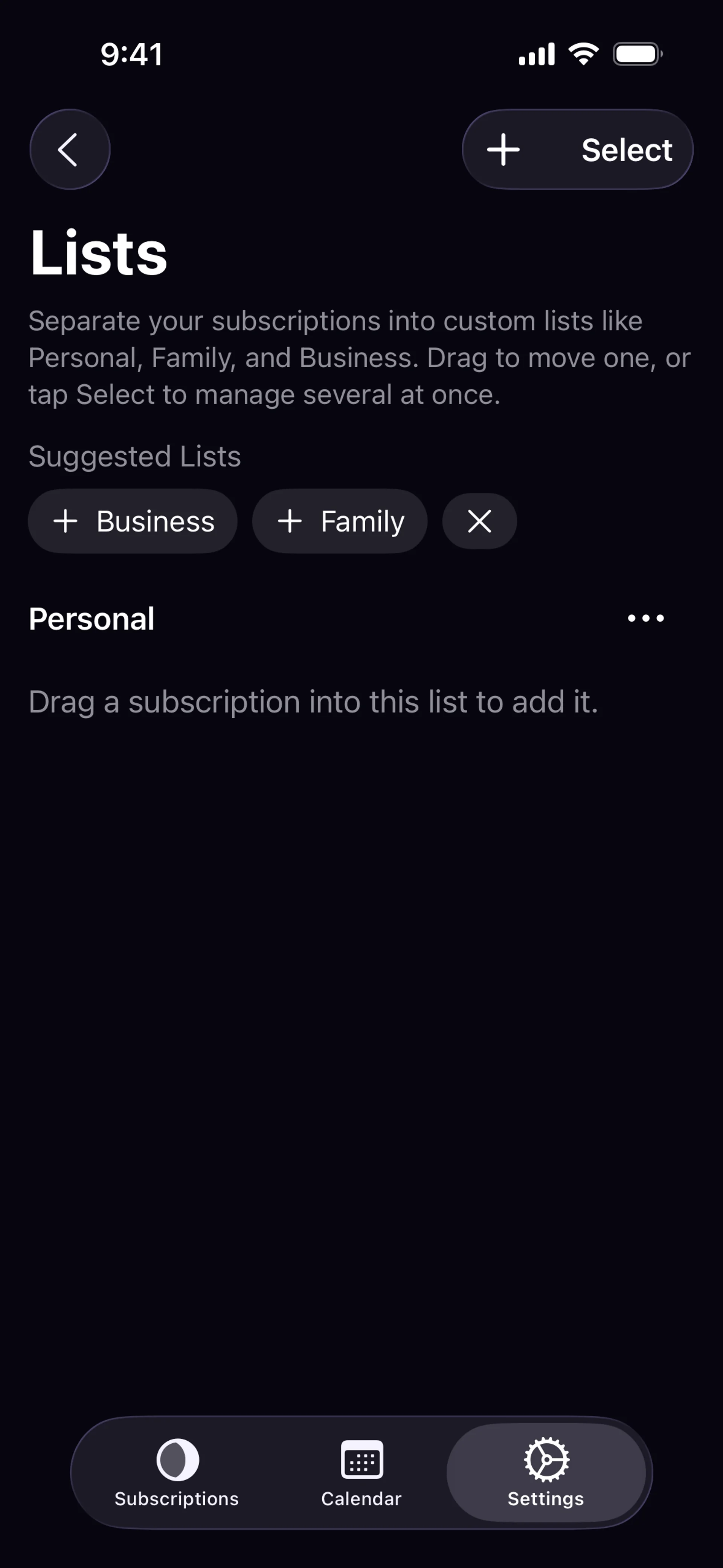Open more options for Personal list
The image size is (723, 1568).
point(646,619)
